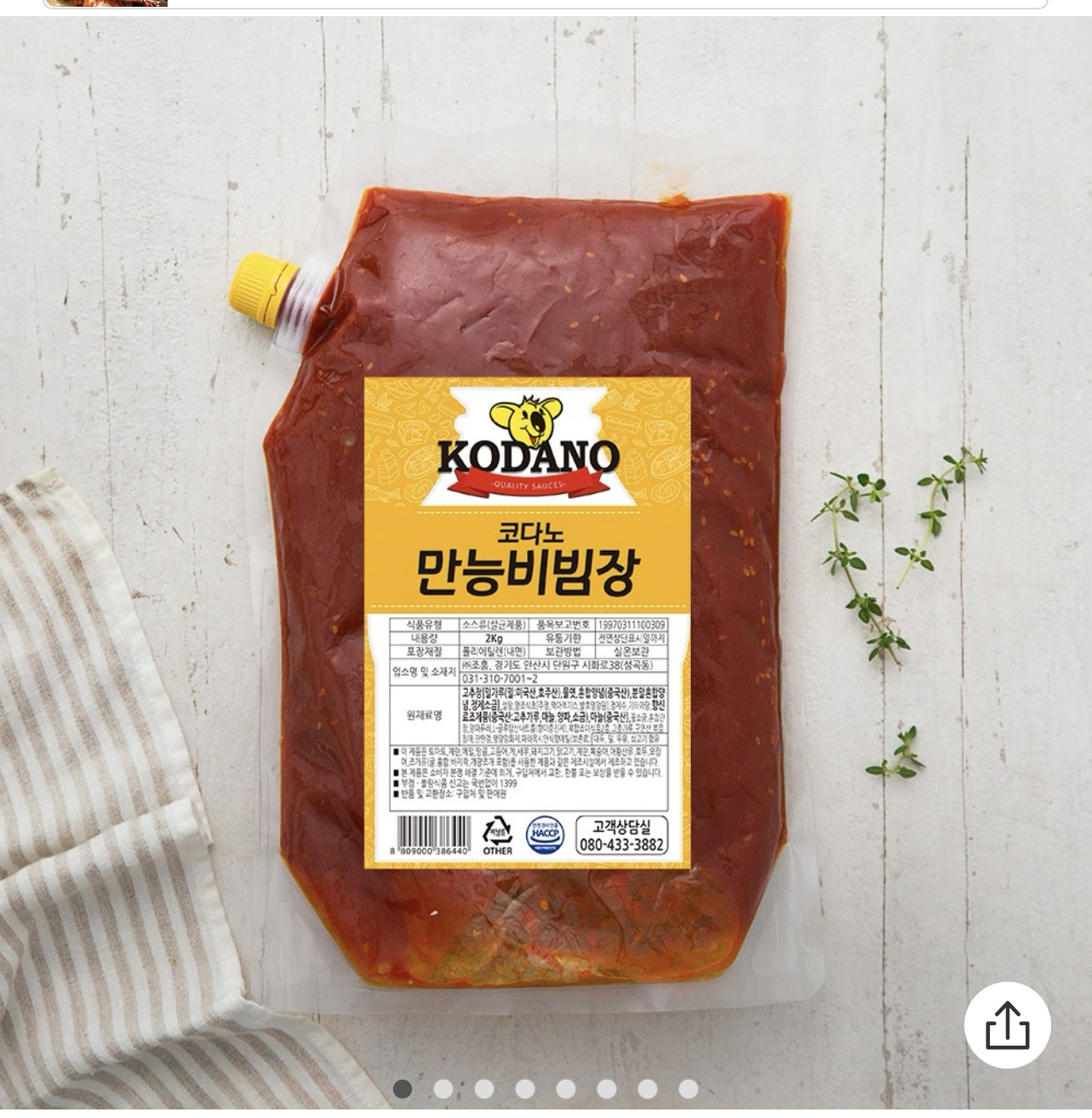1092x1118 pixels.
Task: Jump to the last image indicator dot
Action: [689, 1088]
